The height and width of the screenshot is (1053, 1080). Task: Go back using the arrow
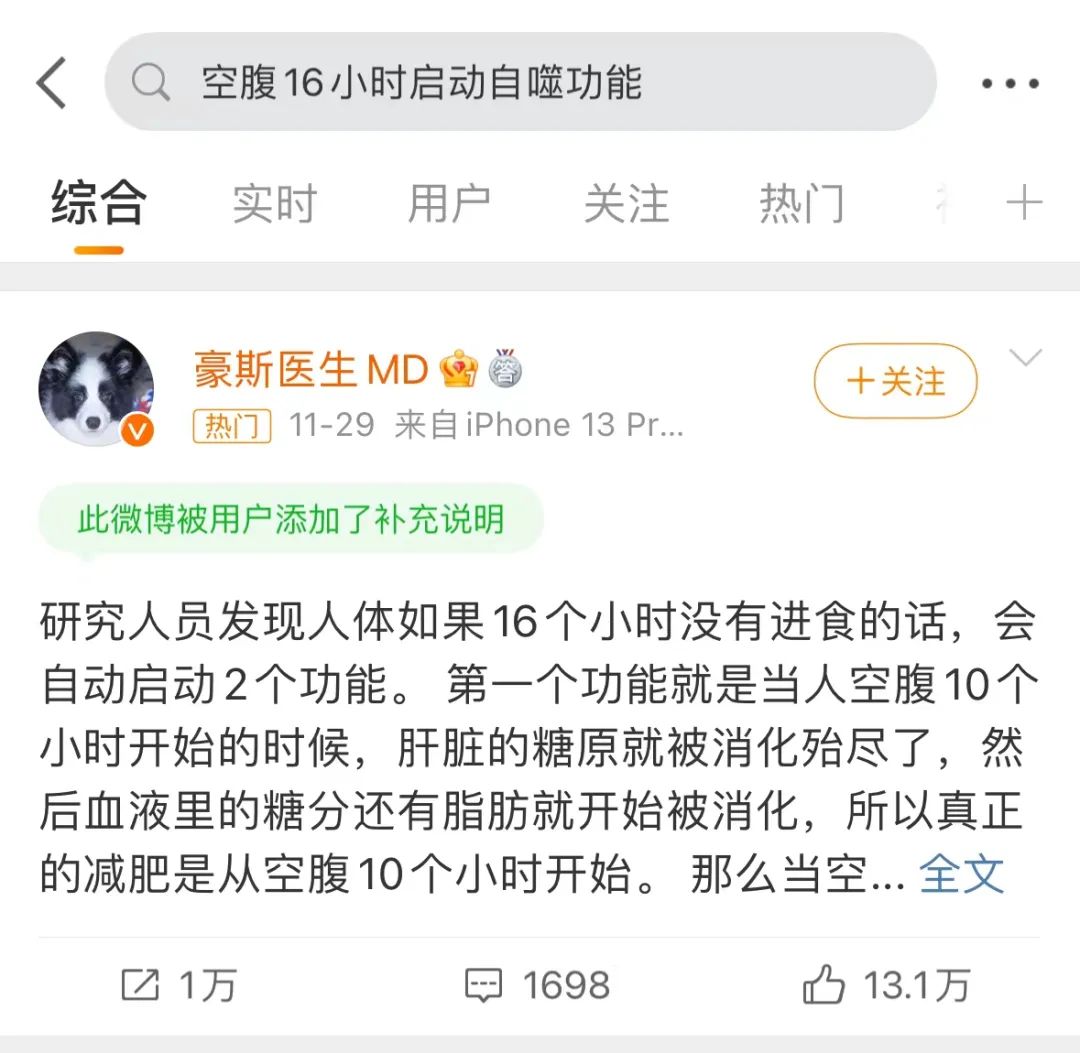(x=52, y=83)
